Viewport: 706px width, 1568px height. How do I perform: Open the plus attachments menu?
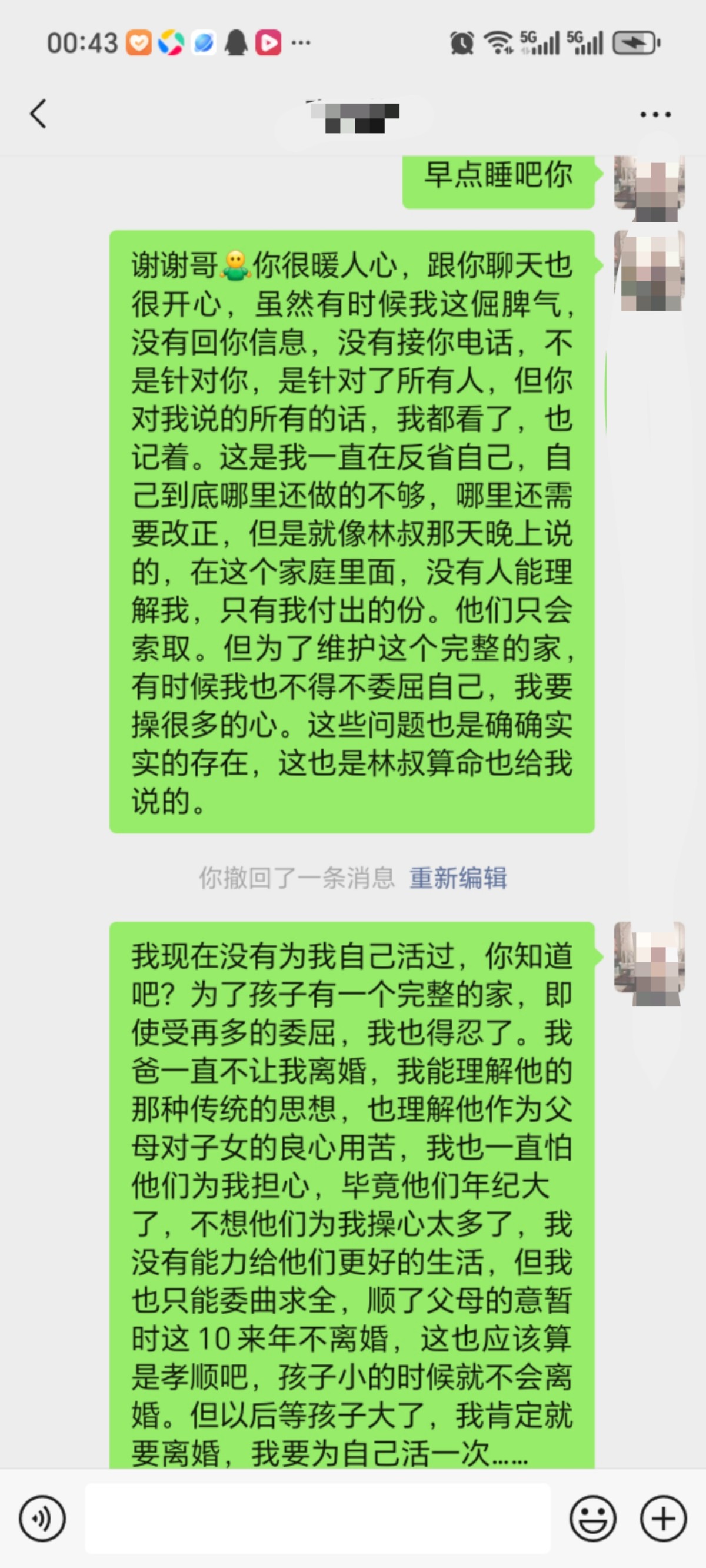tap(664, 1518)
